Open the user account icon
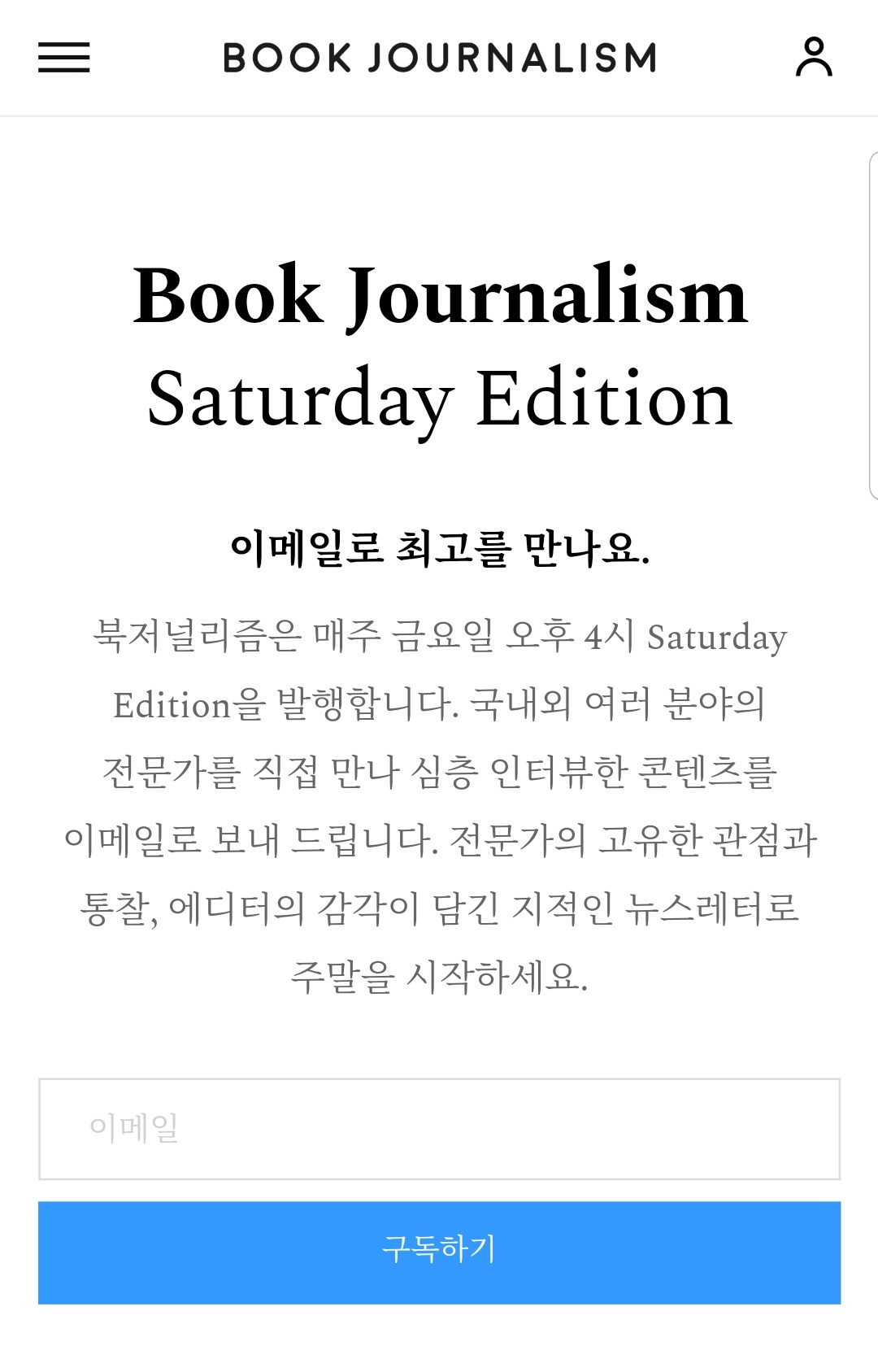The height and width of the screenshot is (1372, 878). (x=814, y=57)
